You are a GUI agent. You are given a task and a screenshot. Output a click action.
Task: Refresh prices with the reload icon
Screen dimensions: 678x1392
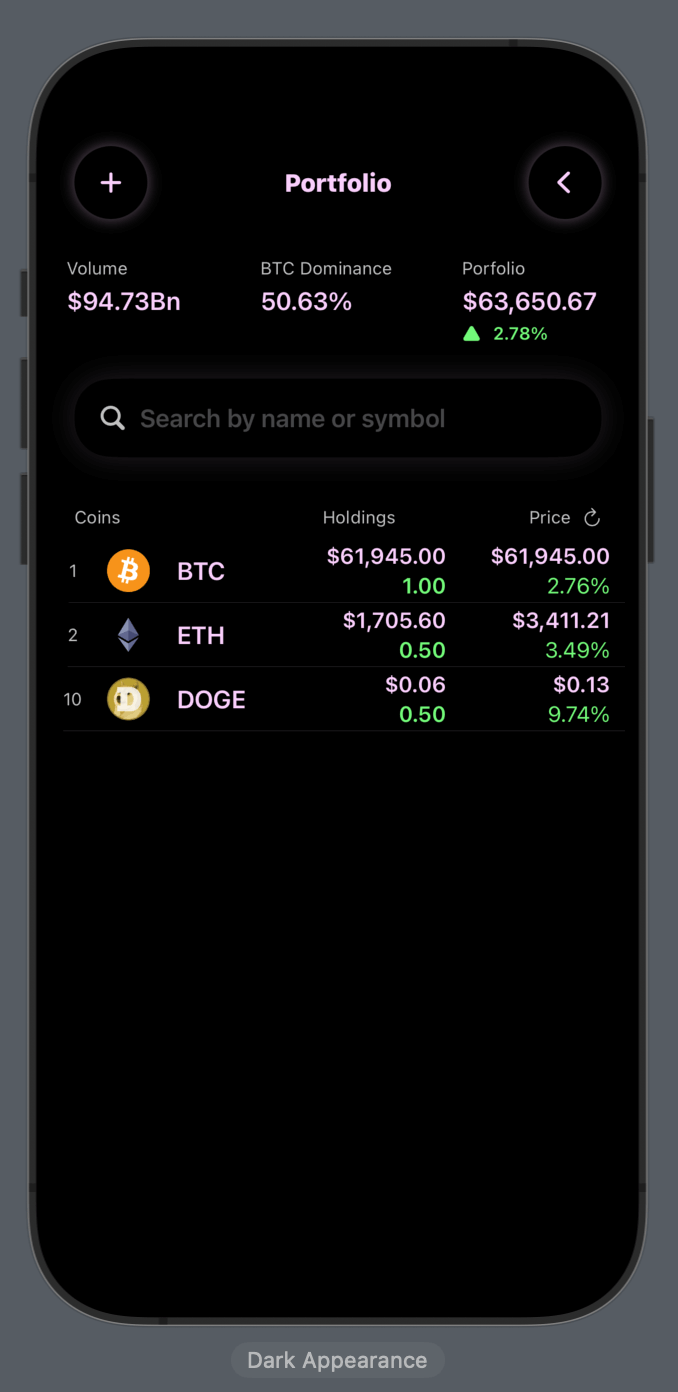(x=592, y=517)
